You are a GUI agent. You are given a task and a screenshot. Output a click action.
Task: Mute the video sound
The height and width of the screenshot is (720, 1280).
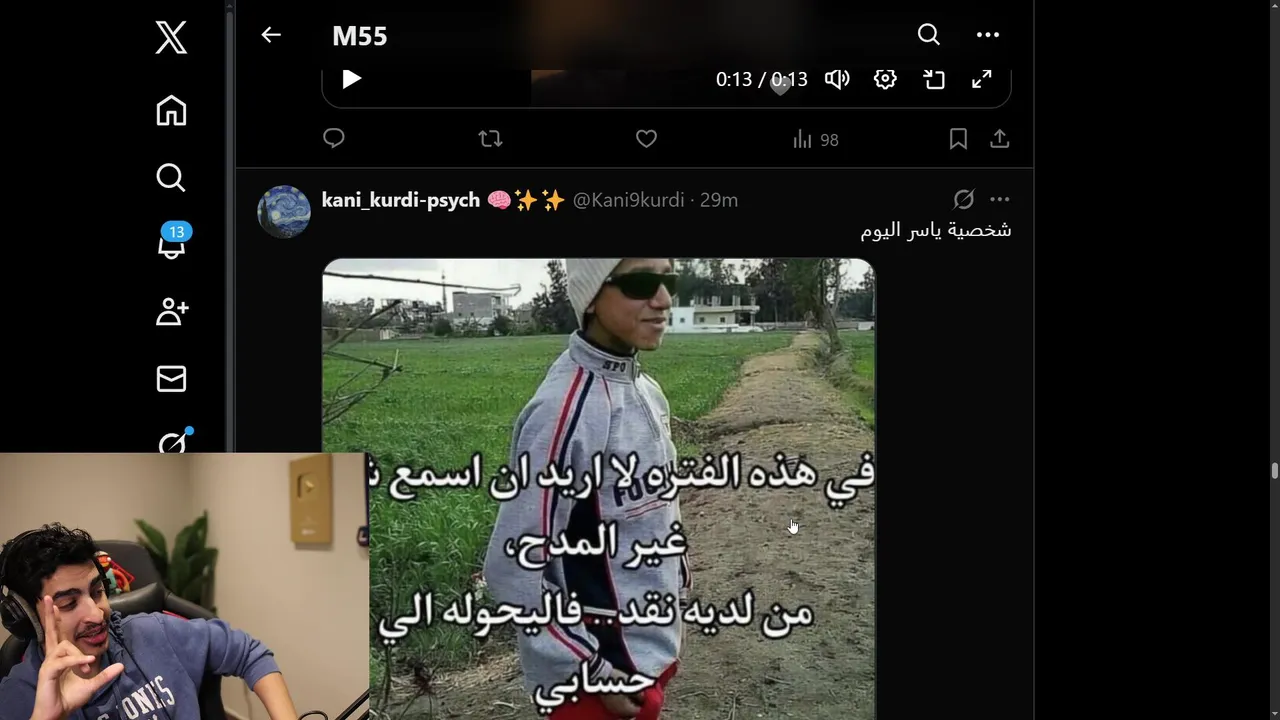pos(837,79)
